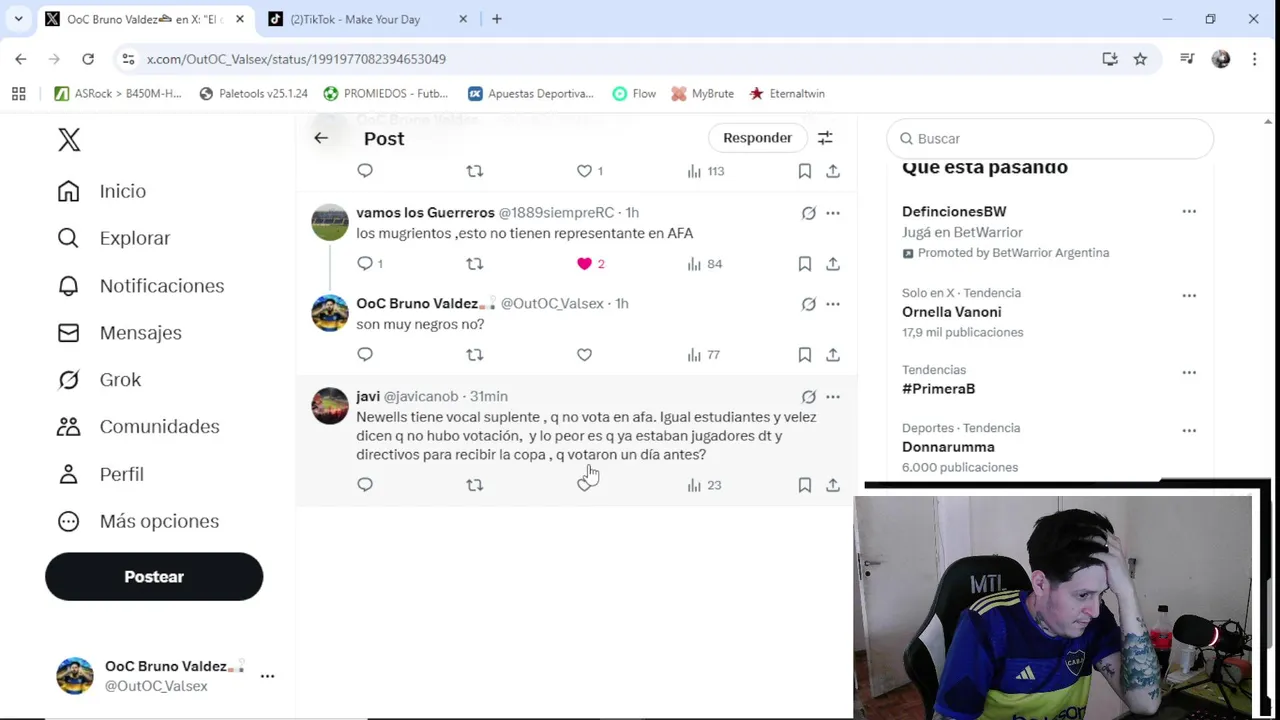Image resolution: width=1280 pixels, height=720 pixels.
Task: Tap the Postear button
Action: point(154,577)
